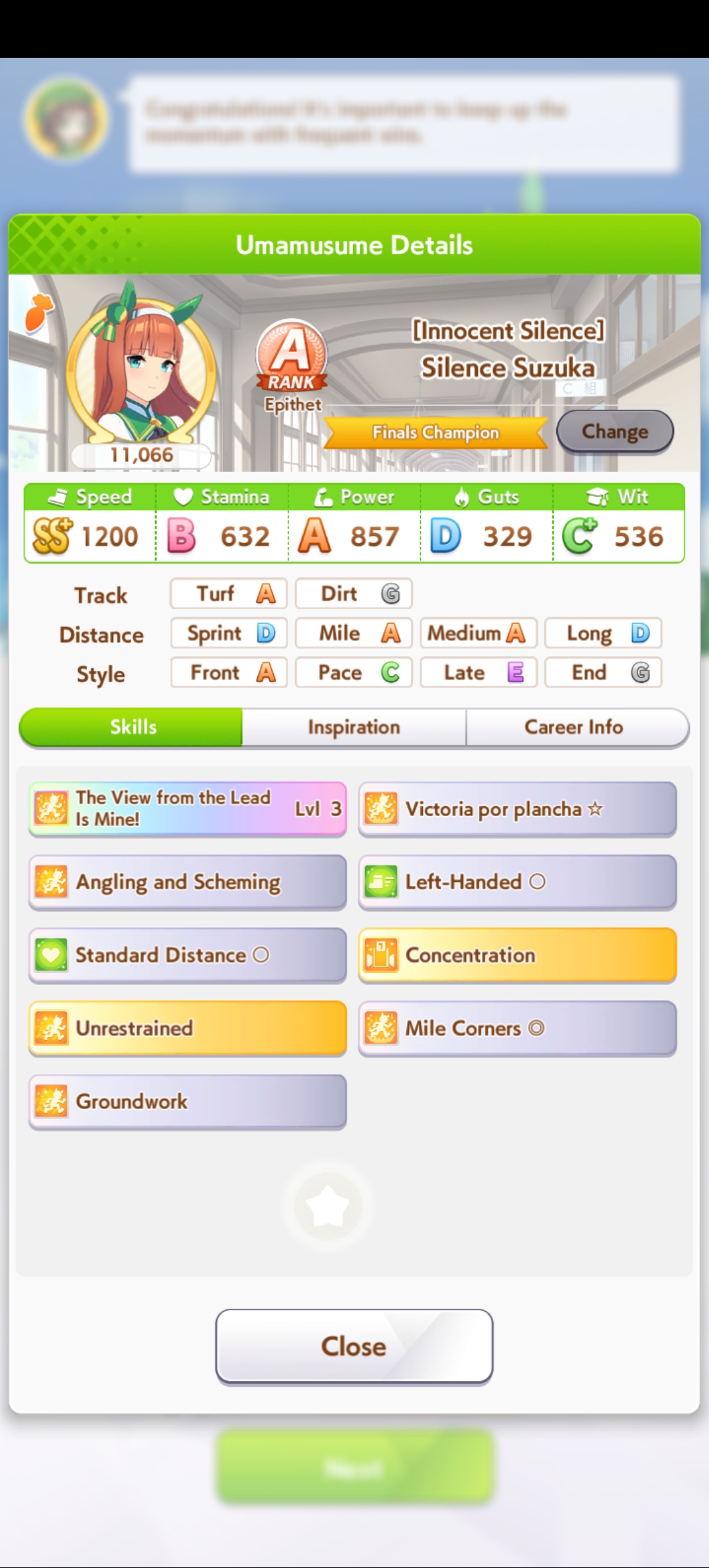This screenshot has width=709, height=1568.
Task: Tap the Unrestrained skill
Action: pyautogui.click(x=188, y=1028)
